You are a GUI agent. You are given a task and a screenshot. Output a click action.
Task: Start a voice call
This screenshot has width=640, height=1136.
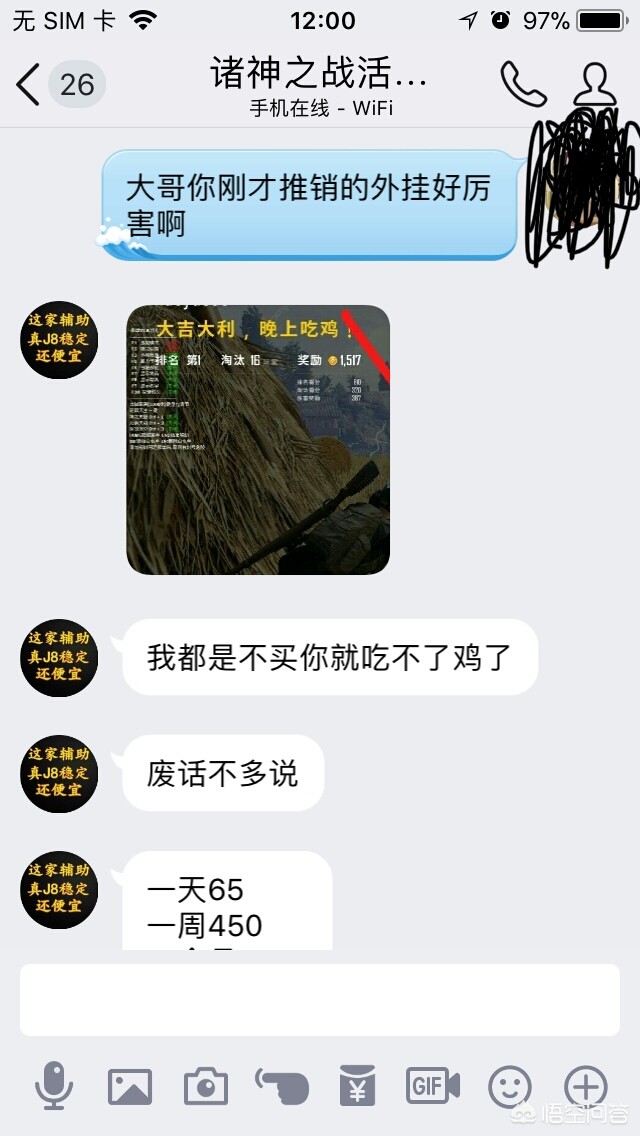[x=523, y=85]
